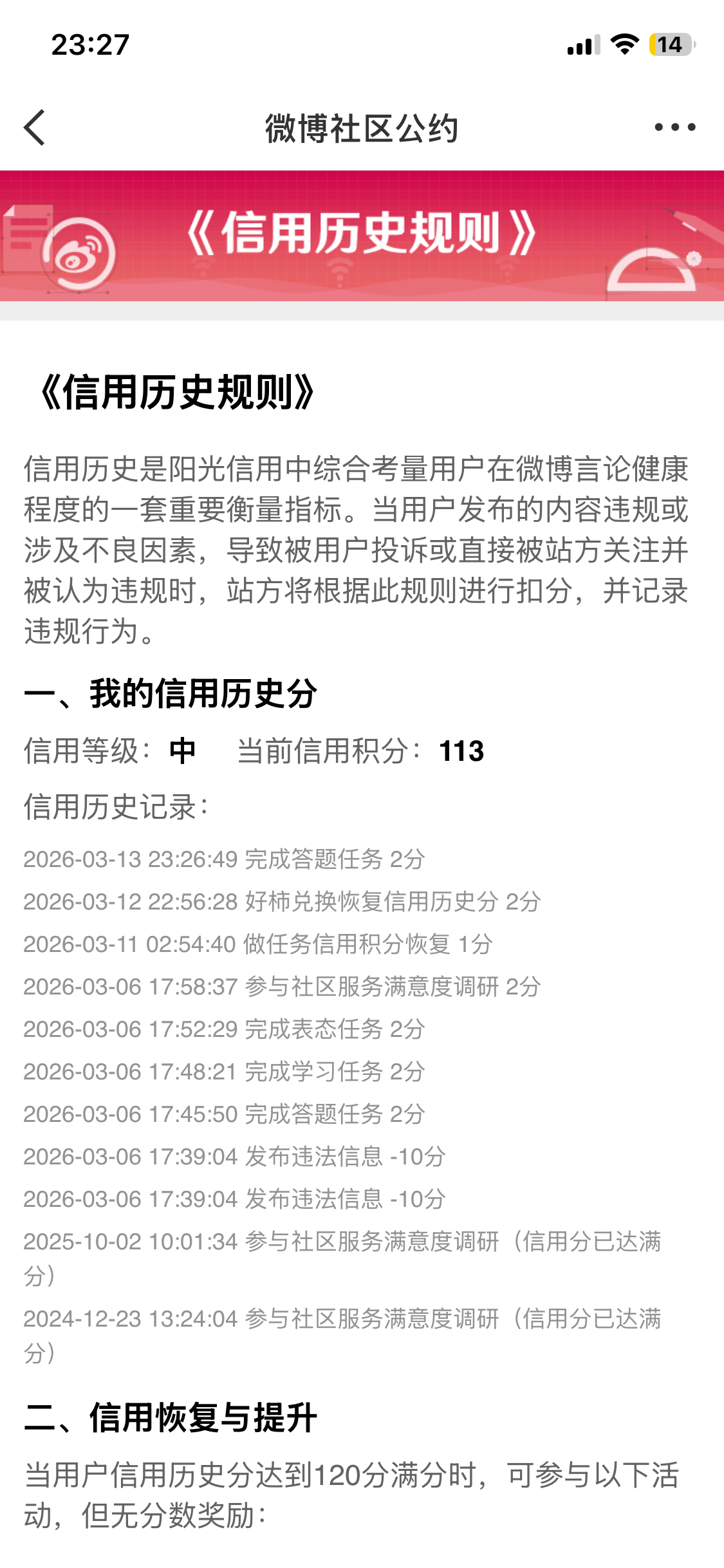Tap the battery indicator showing 14
This screenshot has height=1568, width=724.
pos(669,45)
